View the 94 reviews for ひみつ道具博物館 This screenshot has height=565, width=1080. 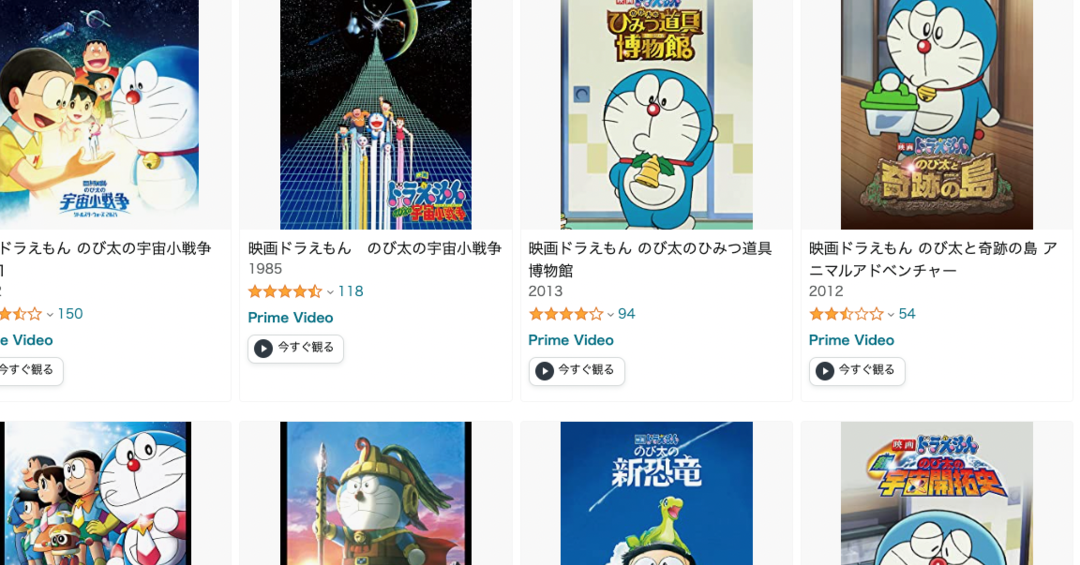[627, 314]
